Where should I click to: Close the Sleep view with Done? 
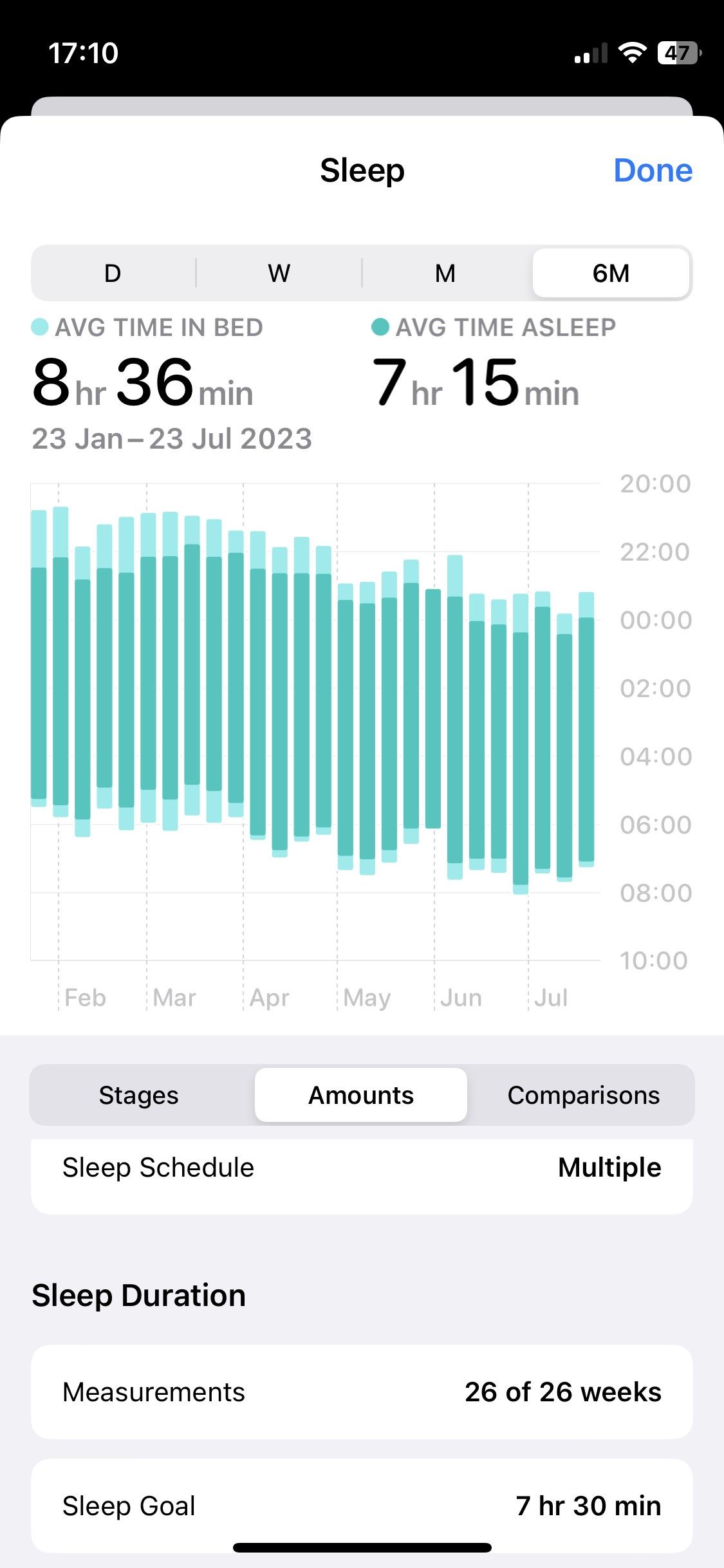(x=653, y=171)
